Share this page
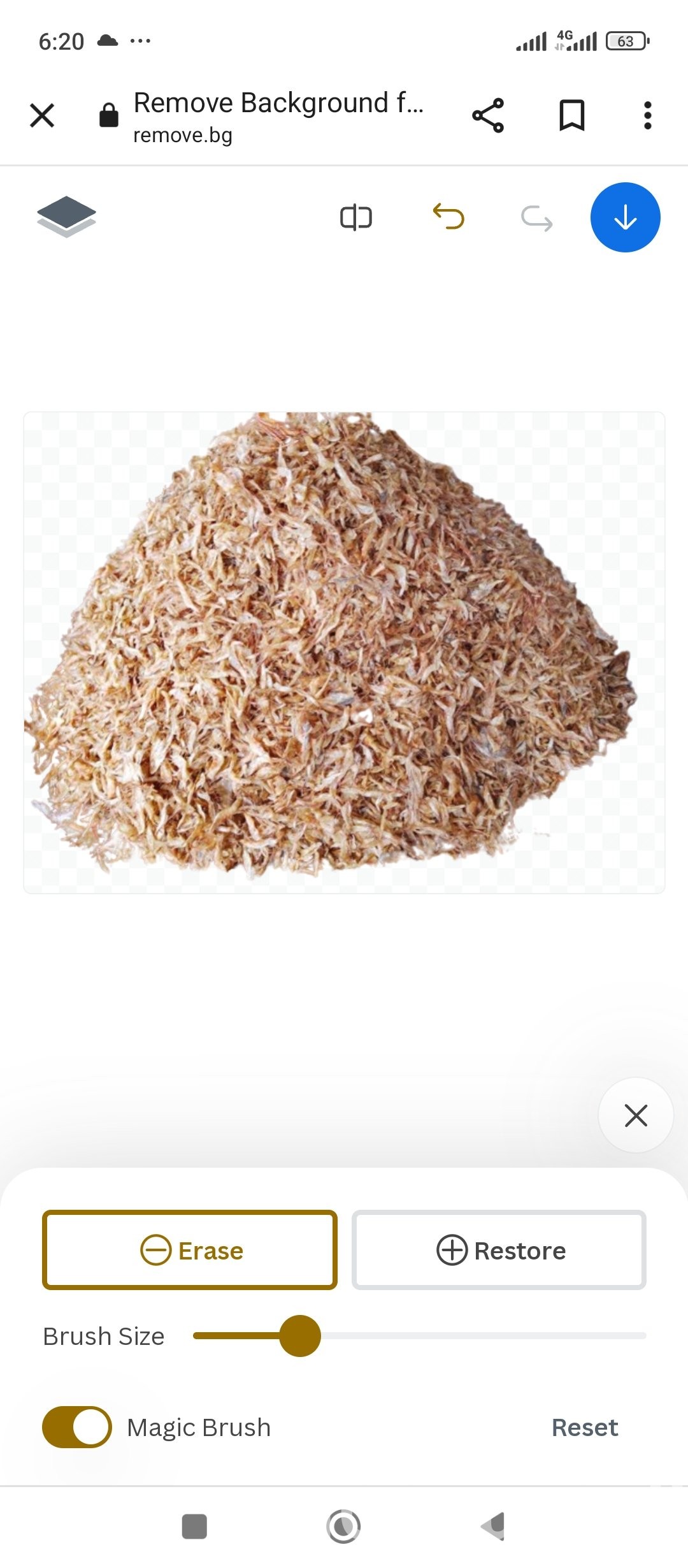 [488, 115]
